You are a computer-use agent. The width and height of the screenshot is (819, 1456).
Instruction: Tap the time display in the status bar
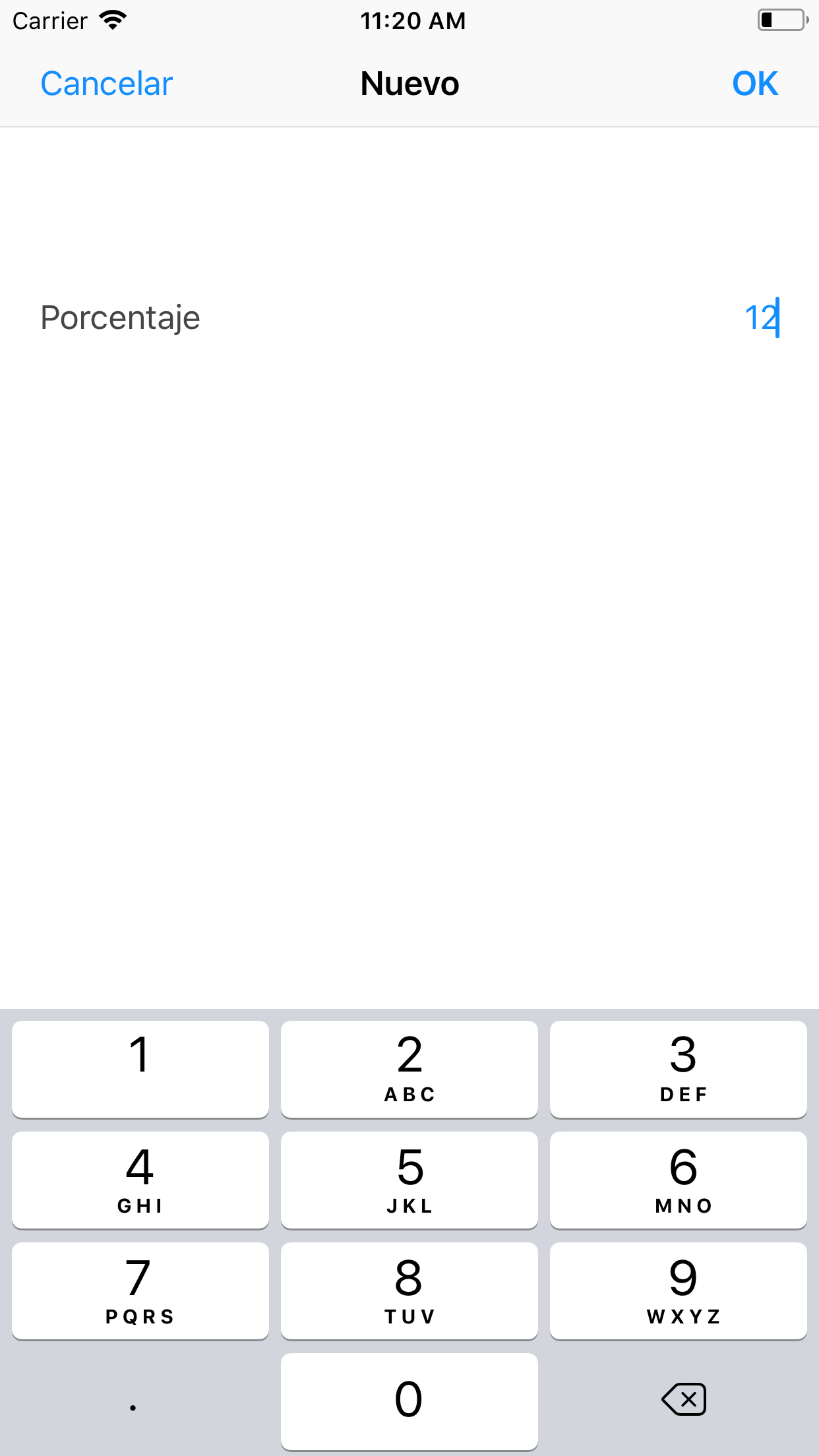tap(413, 20)
